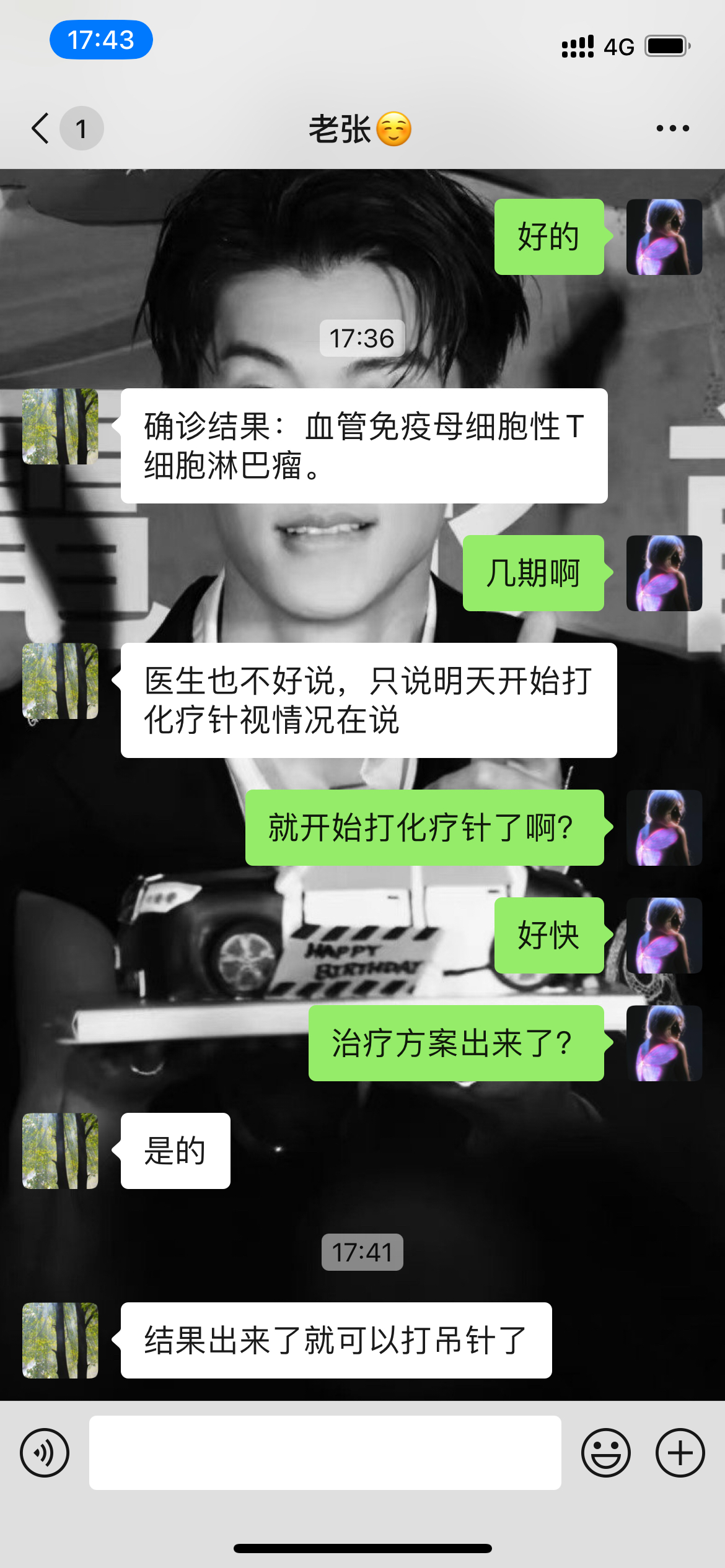Switch to voice message input
Viewport: 725px width, 1568px height.
point(45,1453)
